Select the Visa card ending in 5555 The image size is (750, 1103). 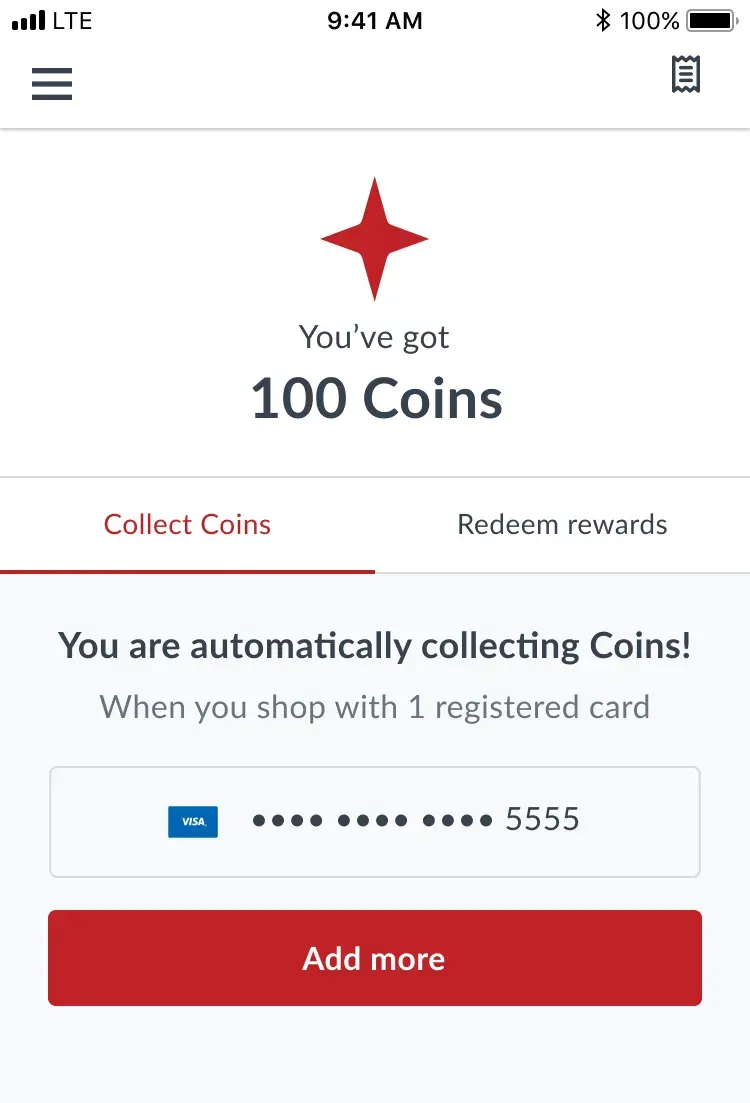tap(375, 822)
